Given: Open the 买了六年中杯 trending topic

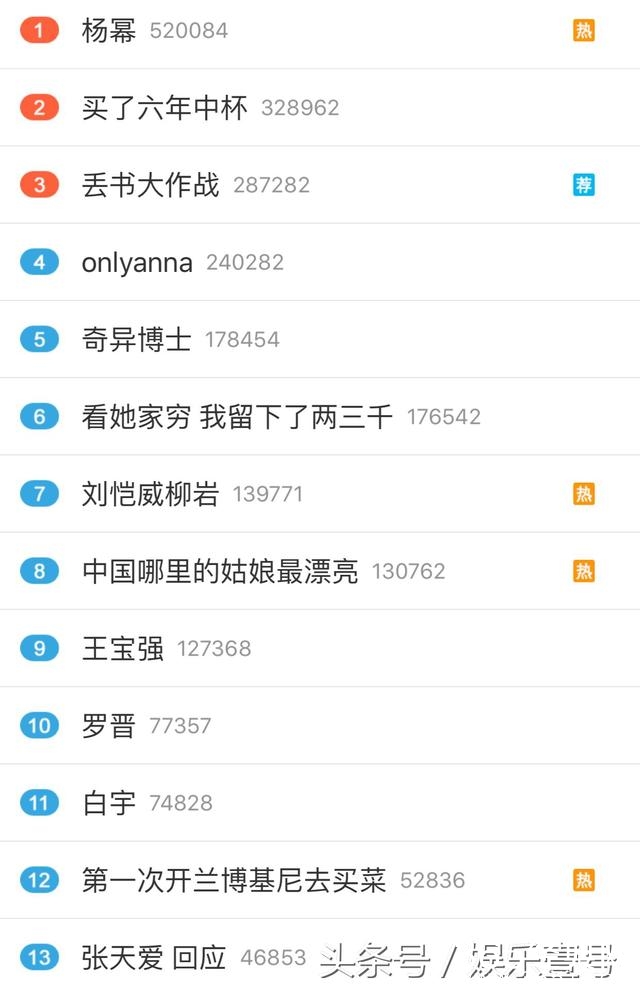Looking at the screenshot, I should pos(320,108).
